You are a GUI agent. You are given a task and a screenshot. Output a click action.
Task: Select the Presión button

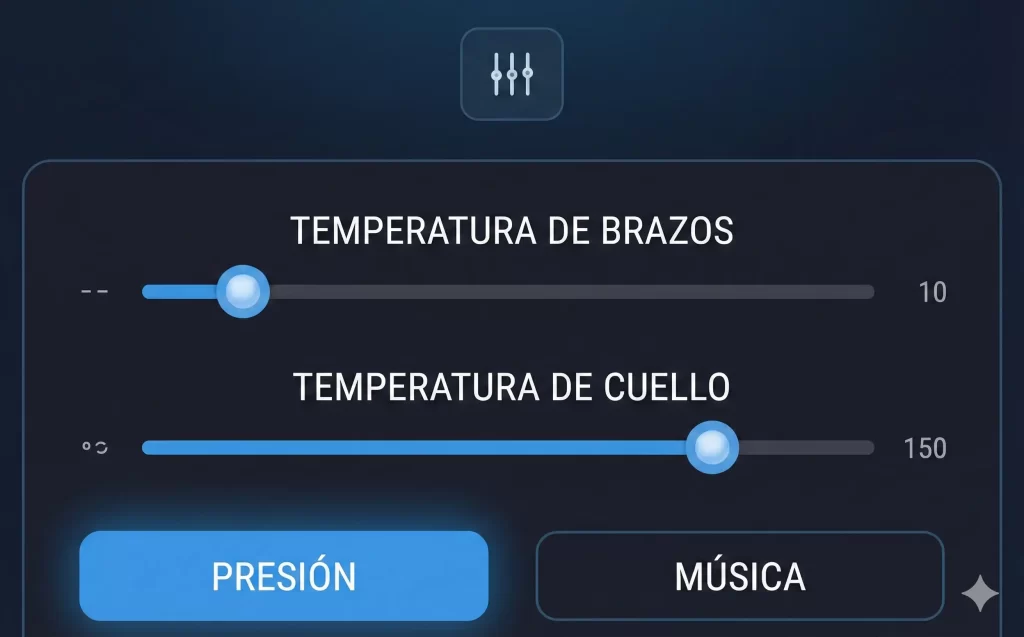[x=284, y=576]
